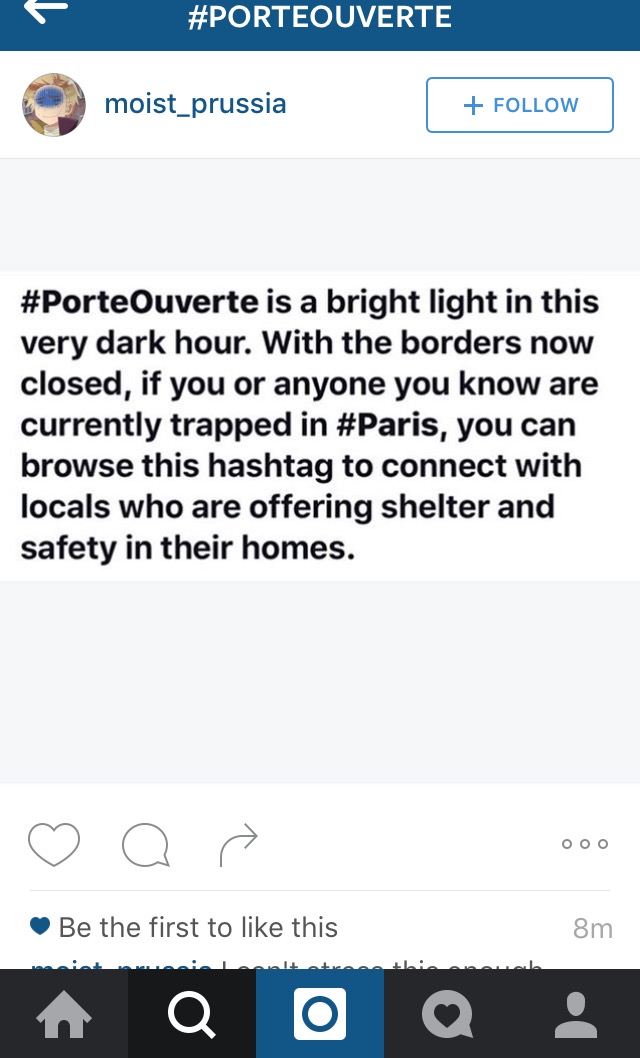Screen dimensions: 640x1058
Task: Like this post with the heart icon
Action: (x=53, y=845)
